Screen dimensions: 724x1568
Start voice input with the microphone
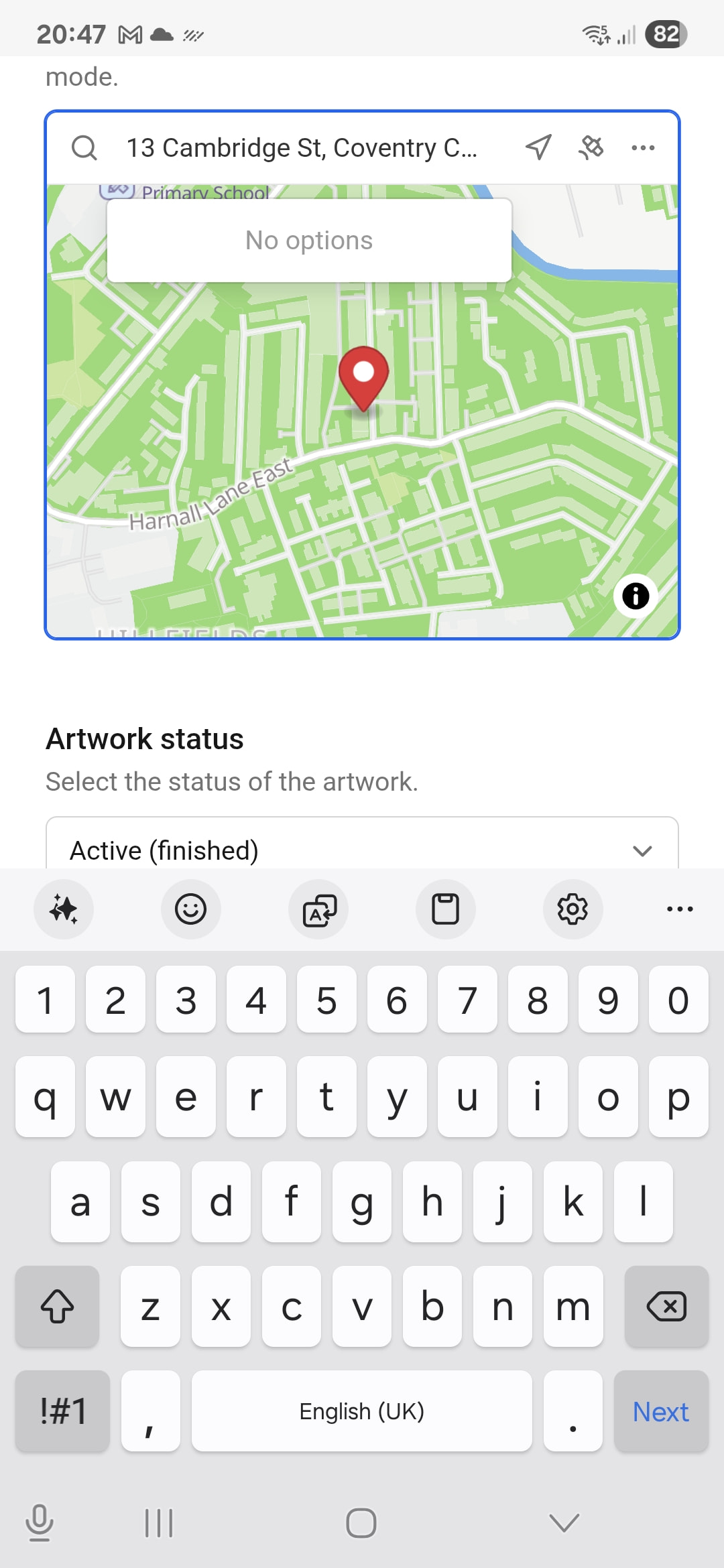pos(40,1522)
